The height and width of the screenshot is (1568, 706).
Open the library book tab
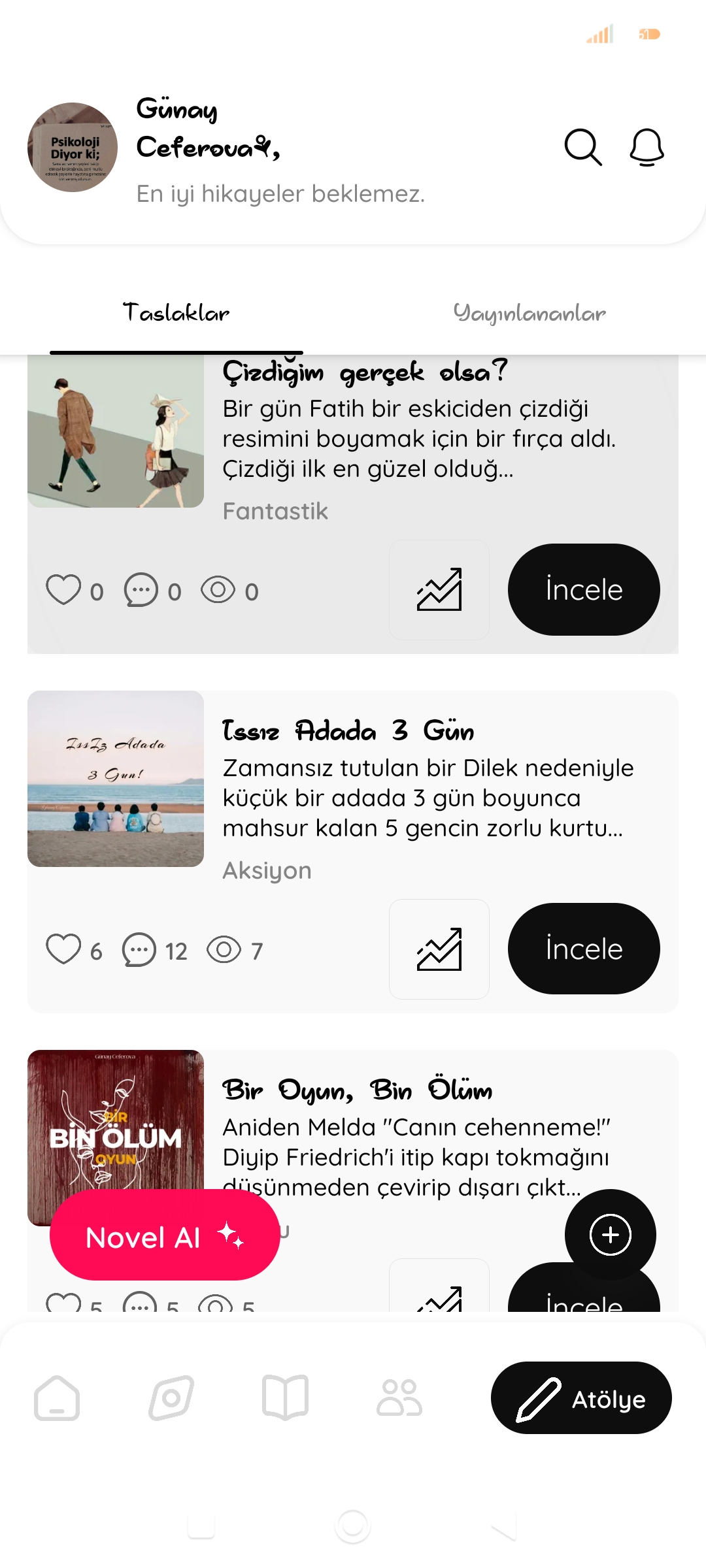coord(285,1398)
